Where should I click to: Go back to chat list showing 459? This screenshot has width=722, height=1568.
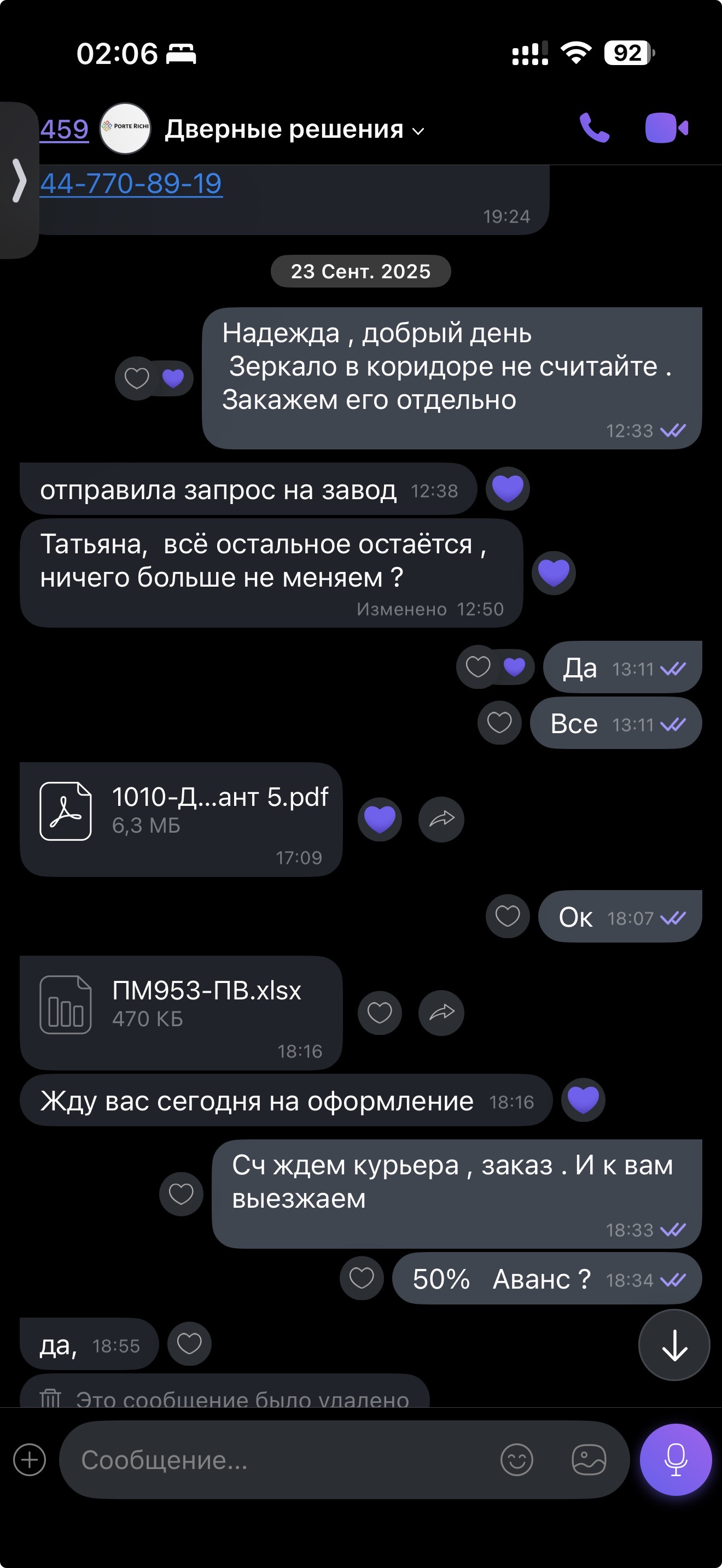64,129
